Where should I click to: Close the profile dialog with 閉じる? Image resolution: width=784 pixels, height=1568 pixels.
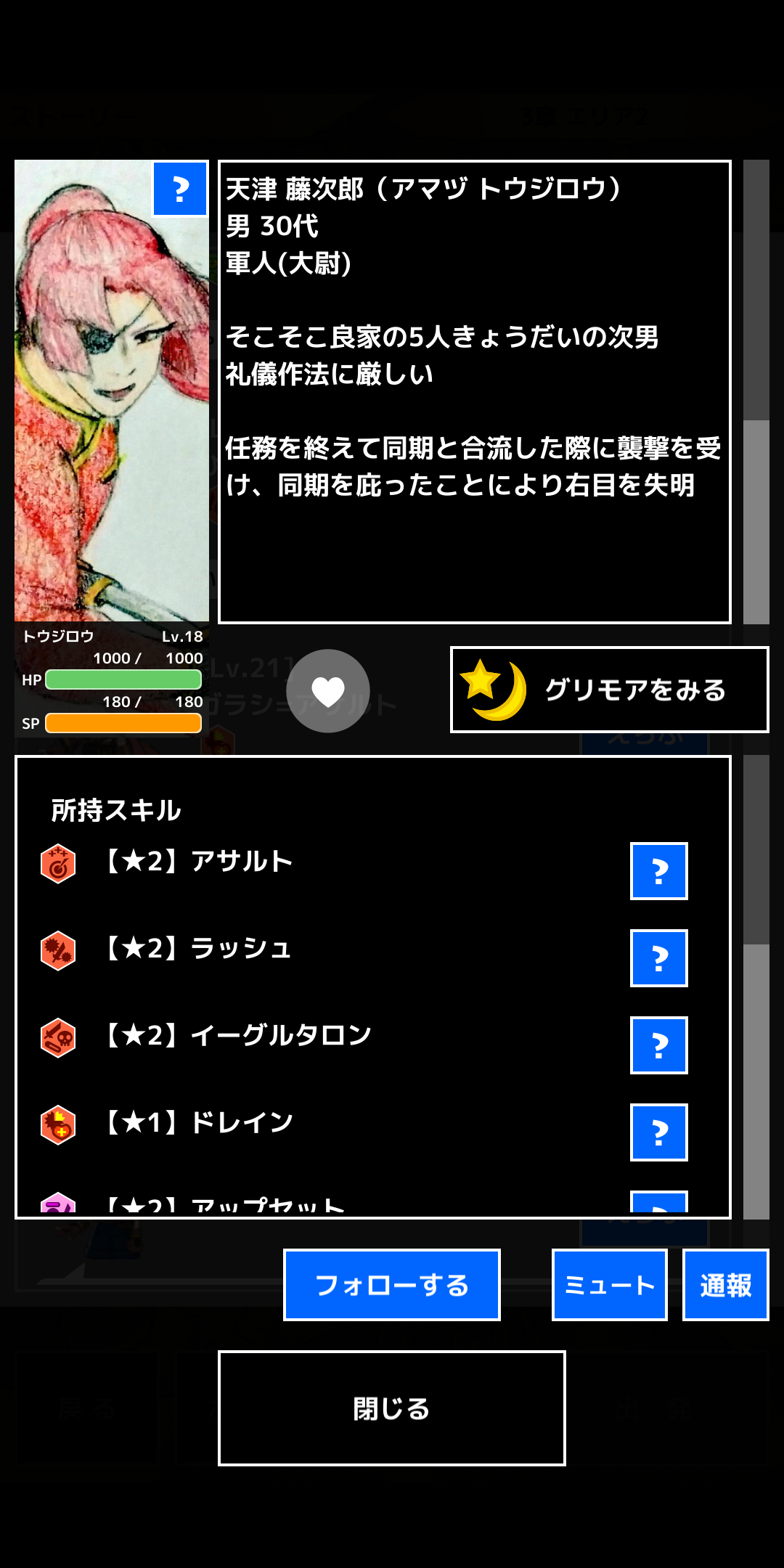[392, 1408]
